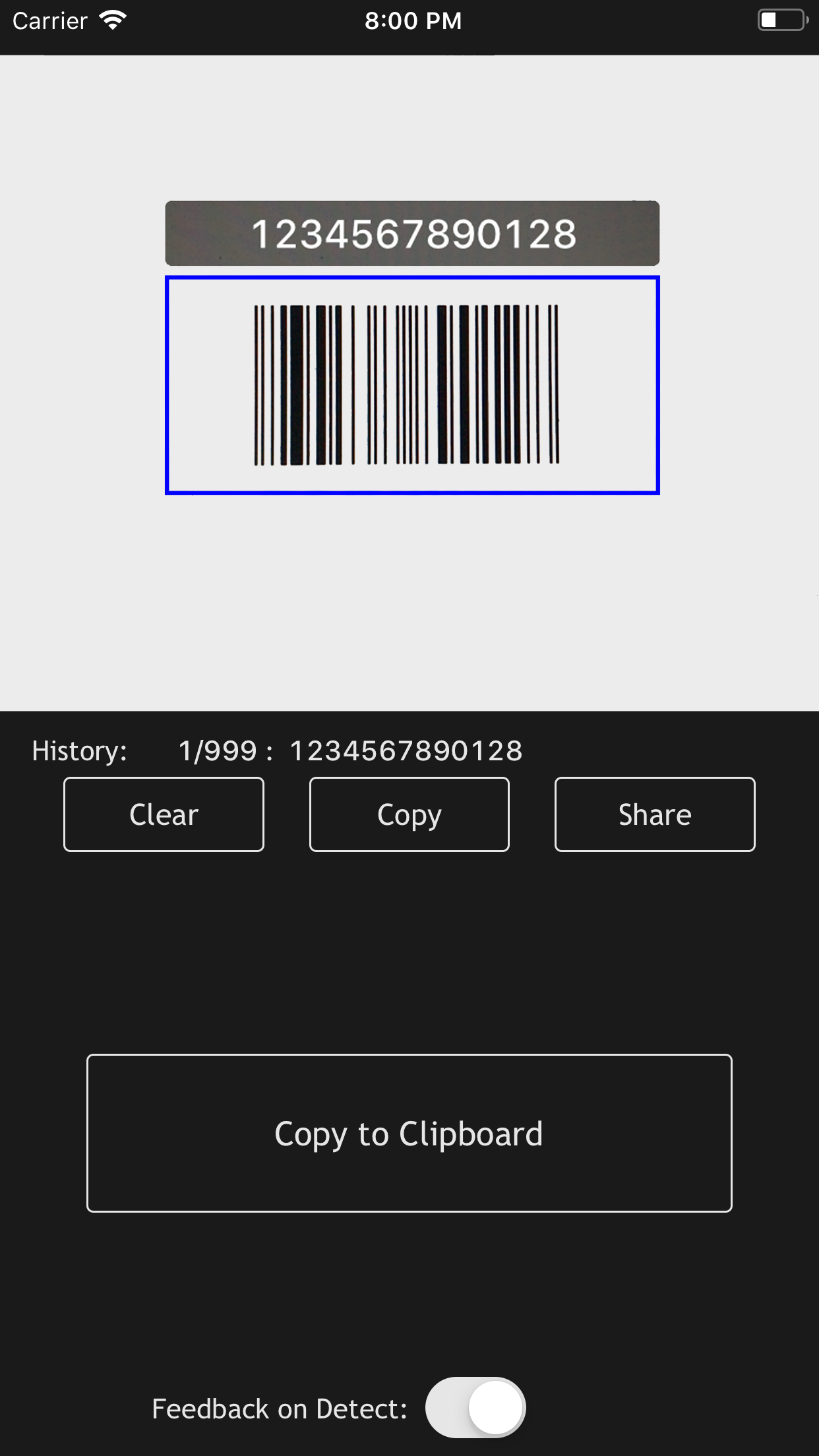This screenshot has height=1456, width=819.
Task: Select the History label
Action: 78,750
